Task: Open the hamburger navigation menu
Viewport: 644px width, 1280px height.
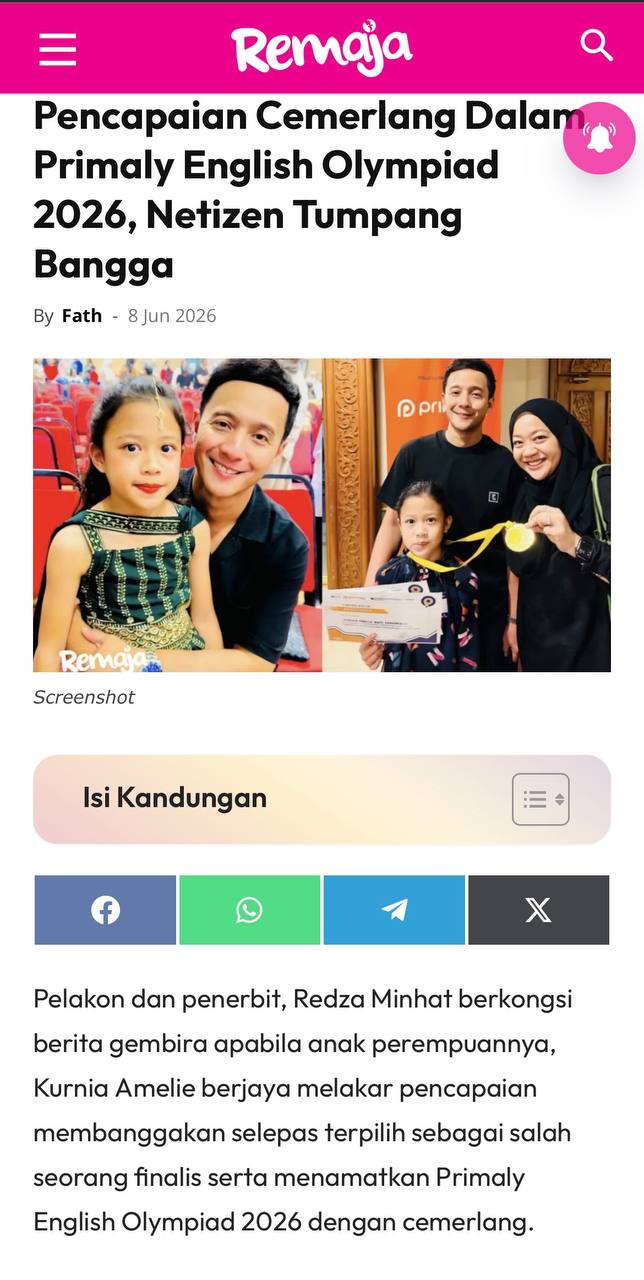Action: 58,49
